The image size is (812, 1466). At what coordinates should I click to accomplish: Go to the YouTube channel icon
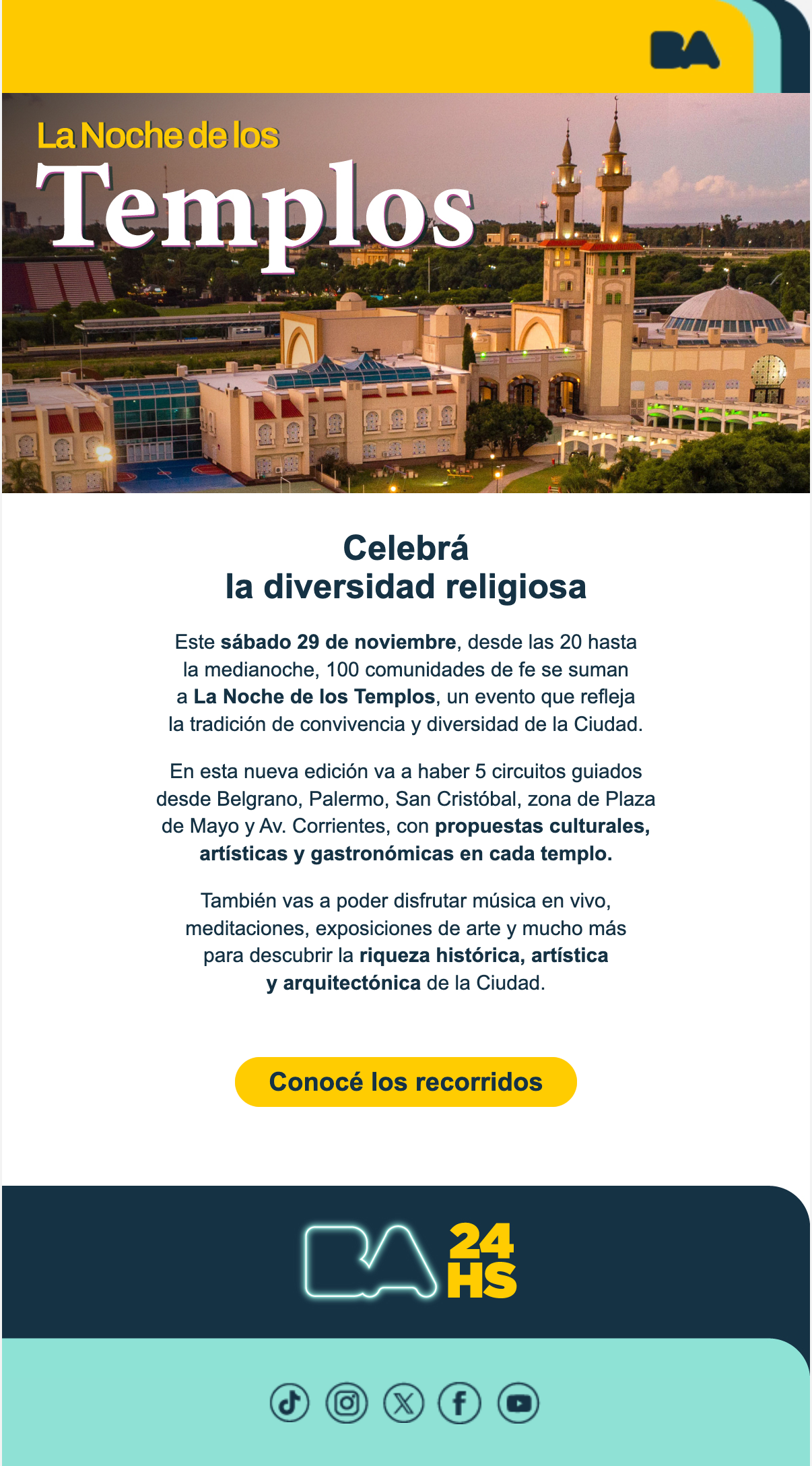[x=518, y=1403]
